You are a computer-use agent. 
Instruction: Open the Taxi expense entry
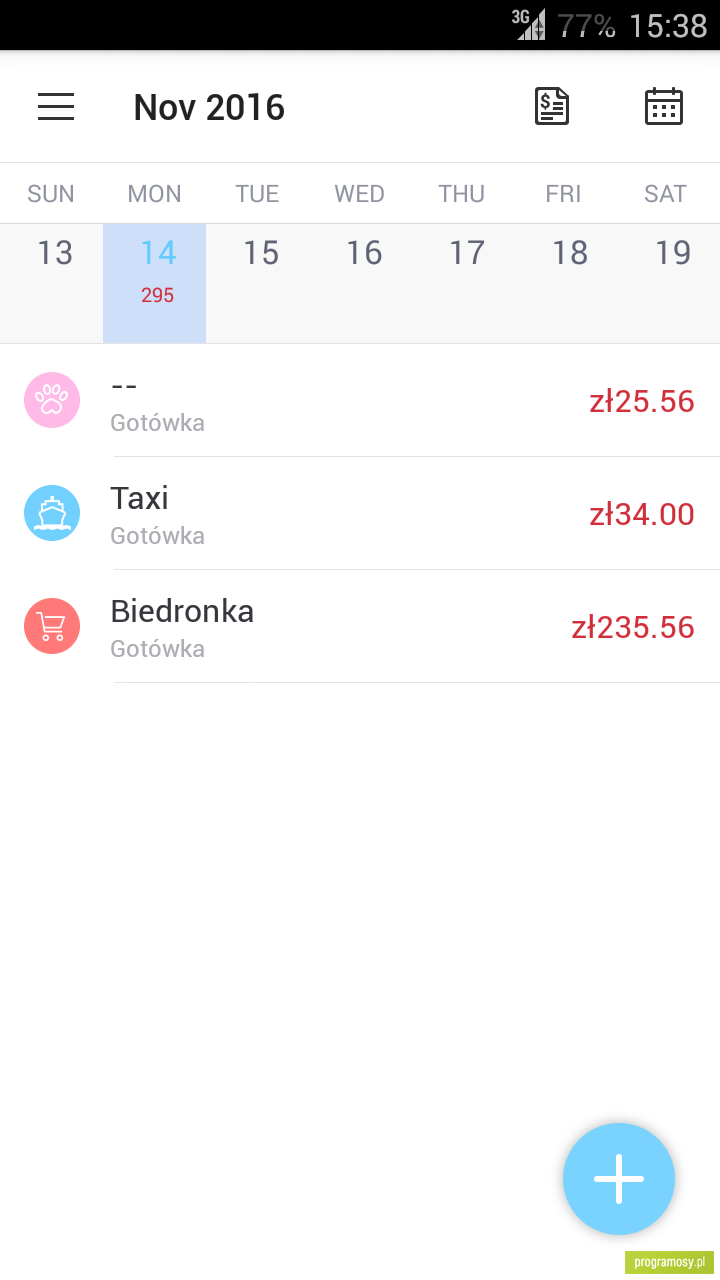click(360, 513)
